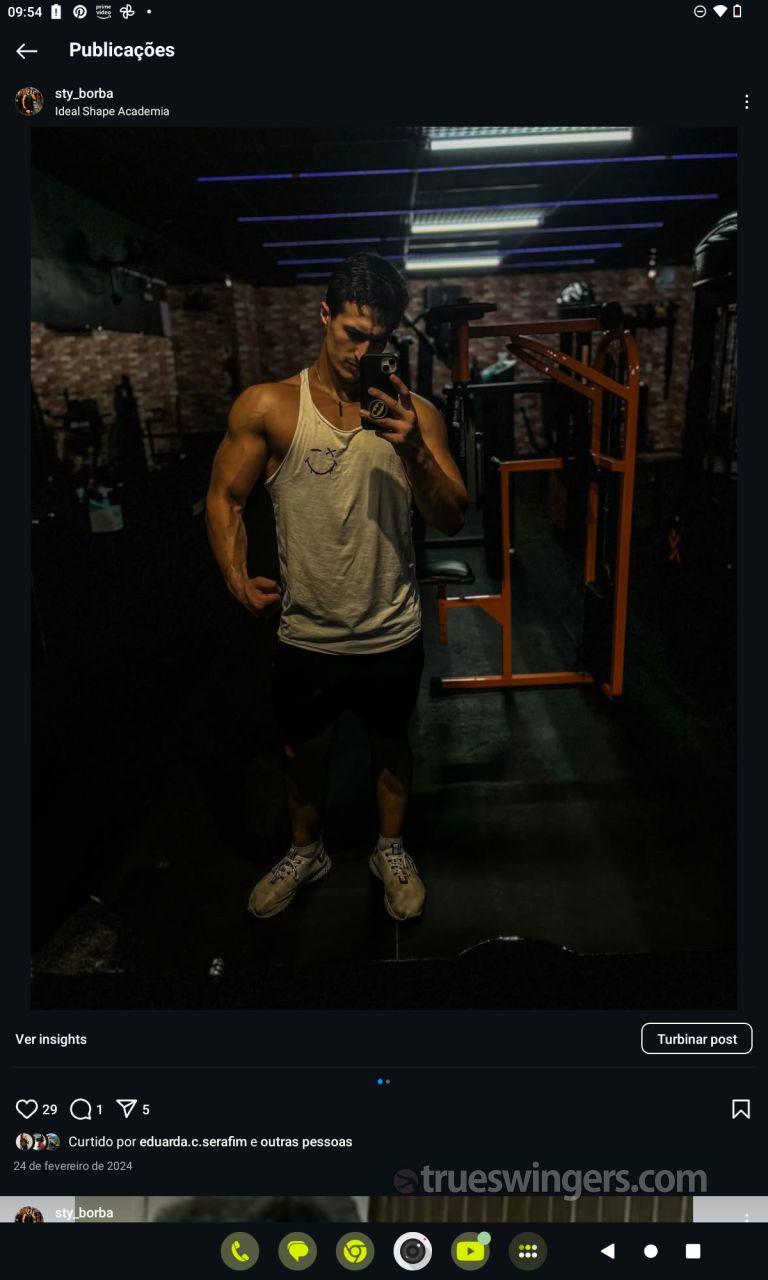Launch the phone app from the taskbar

[240, 1251]
